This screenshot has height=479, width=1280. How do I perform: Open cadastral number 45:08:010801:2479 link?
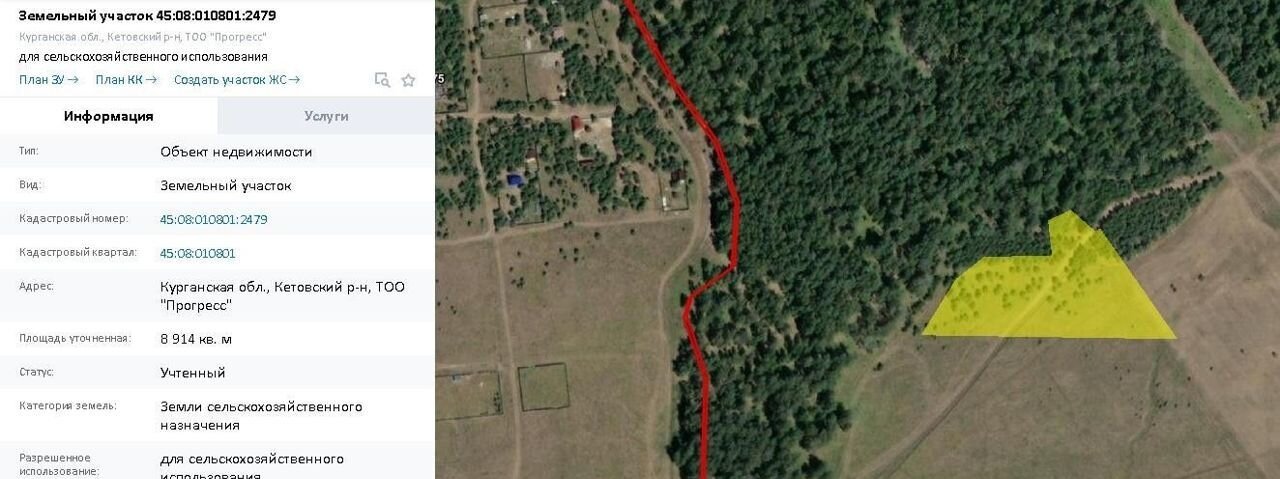tap(213, 219)
